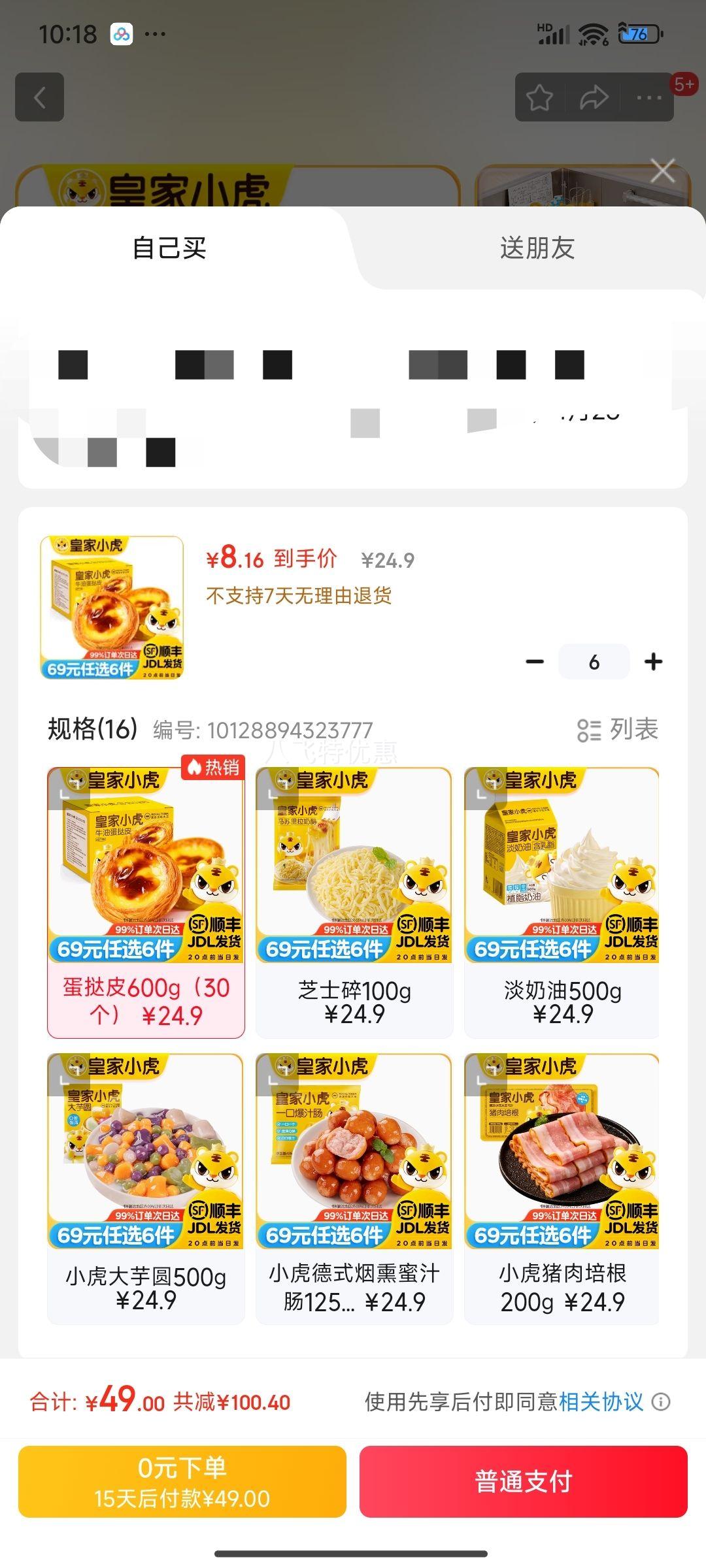Close the specification panel with the X
The height and width of the screenshot is (1568, 706).
click(x=664, y=171)
